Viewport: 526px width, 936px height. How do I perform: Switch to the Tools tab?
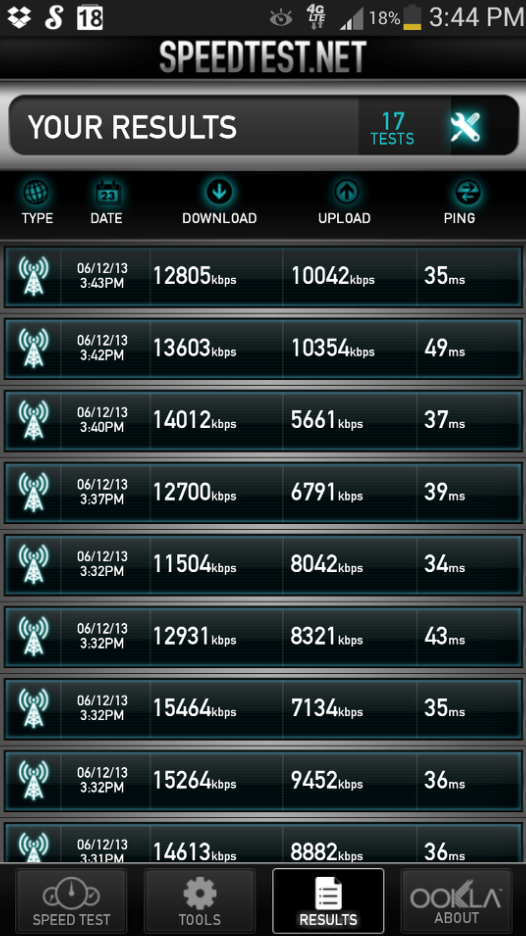pyautogui.click(x=199, y=901)
